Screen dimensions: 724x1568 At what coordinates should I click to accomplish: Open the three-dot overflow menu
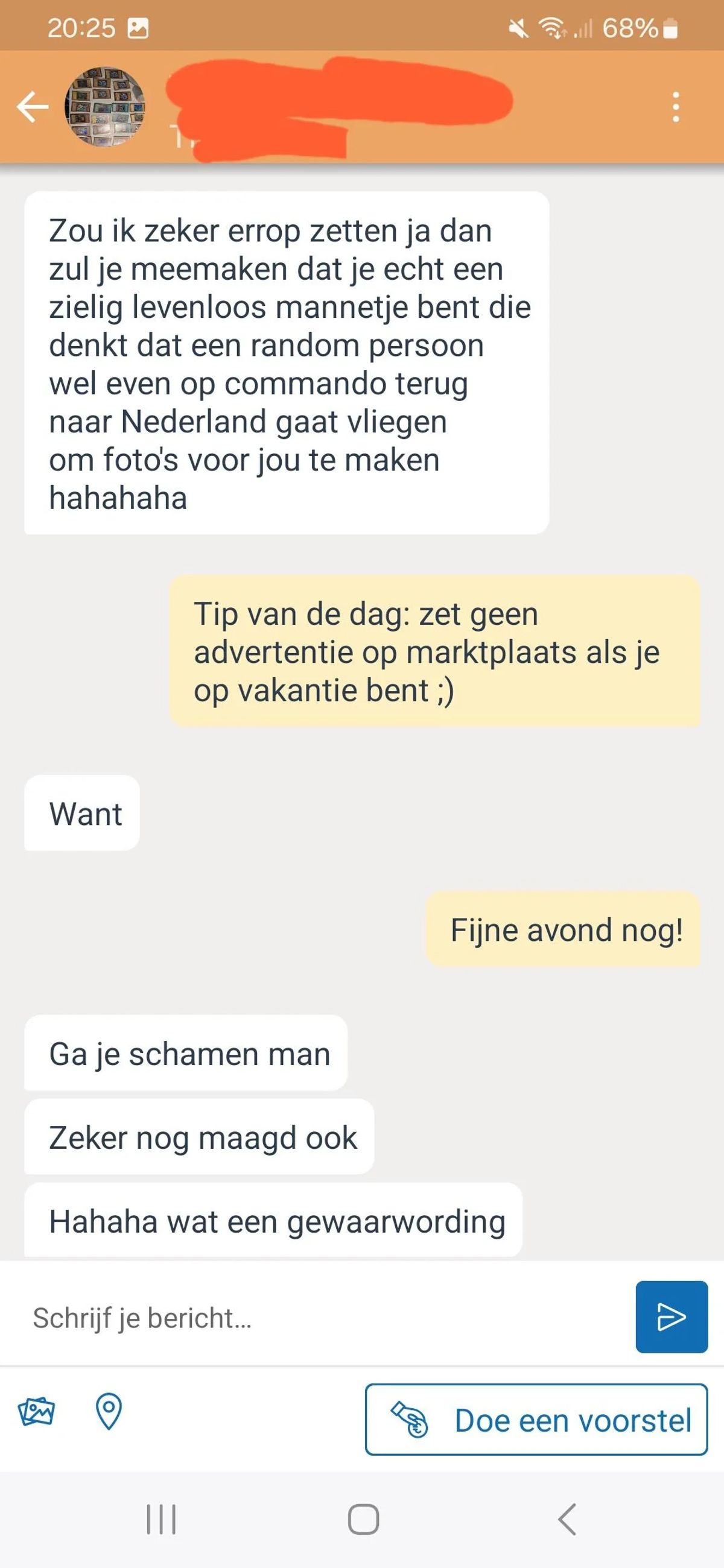[675, 107]
